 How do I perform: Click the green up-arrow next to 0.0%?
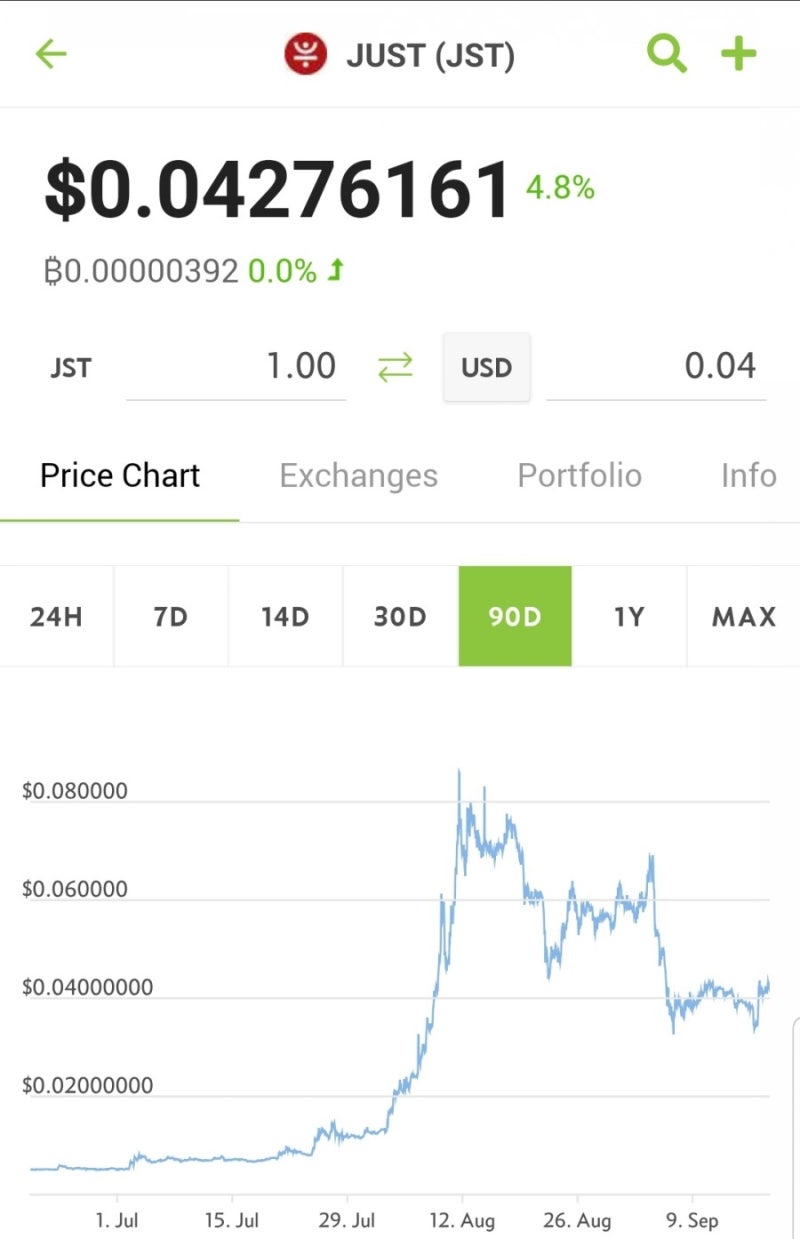(x=334, y=269)
